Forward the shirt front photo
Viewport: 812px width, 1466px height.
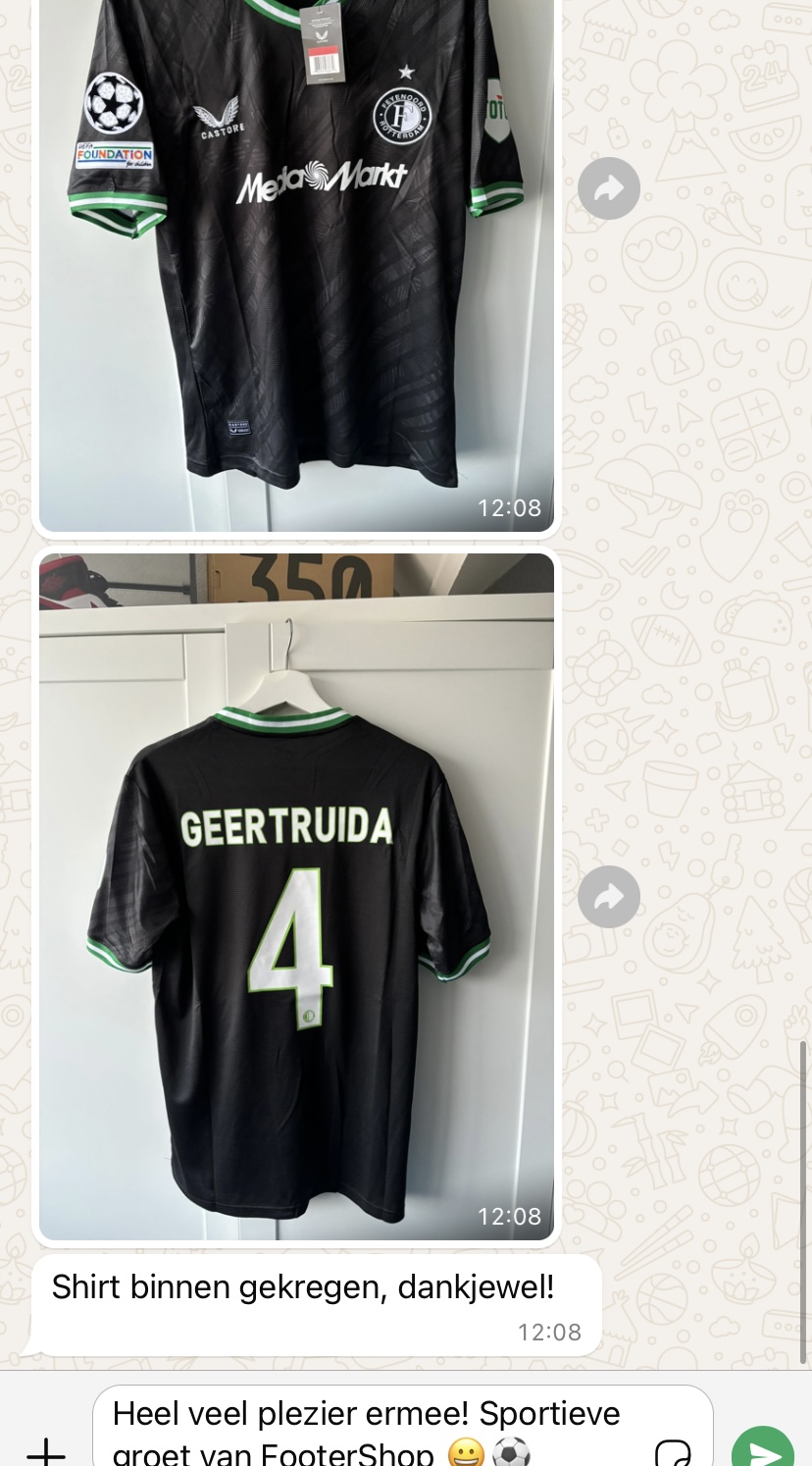608,187
